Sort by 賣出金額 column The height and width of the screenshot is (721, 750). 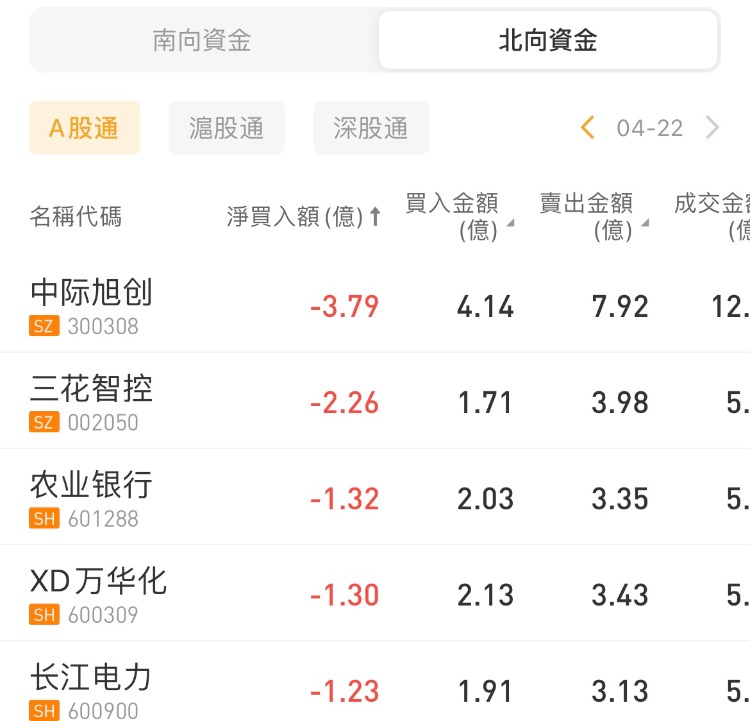point(592,216)
